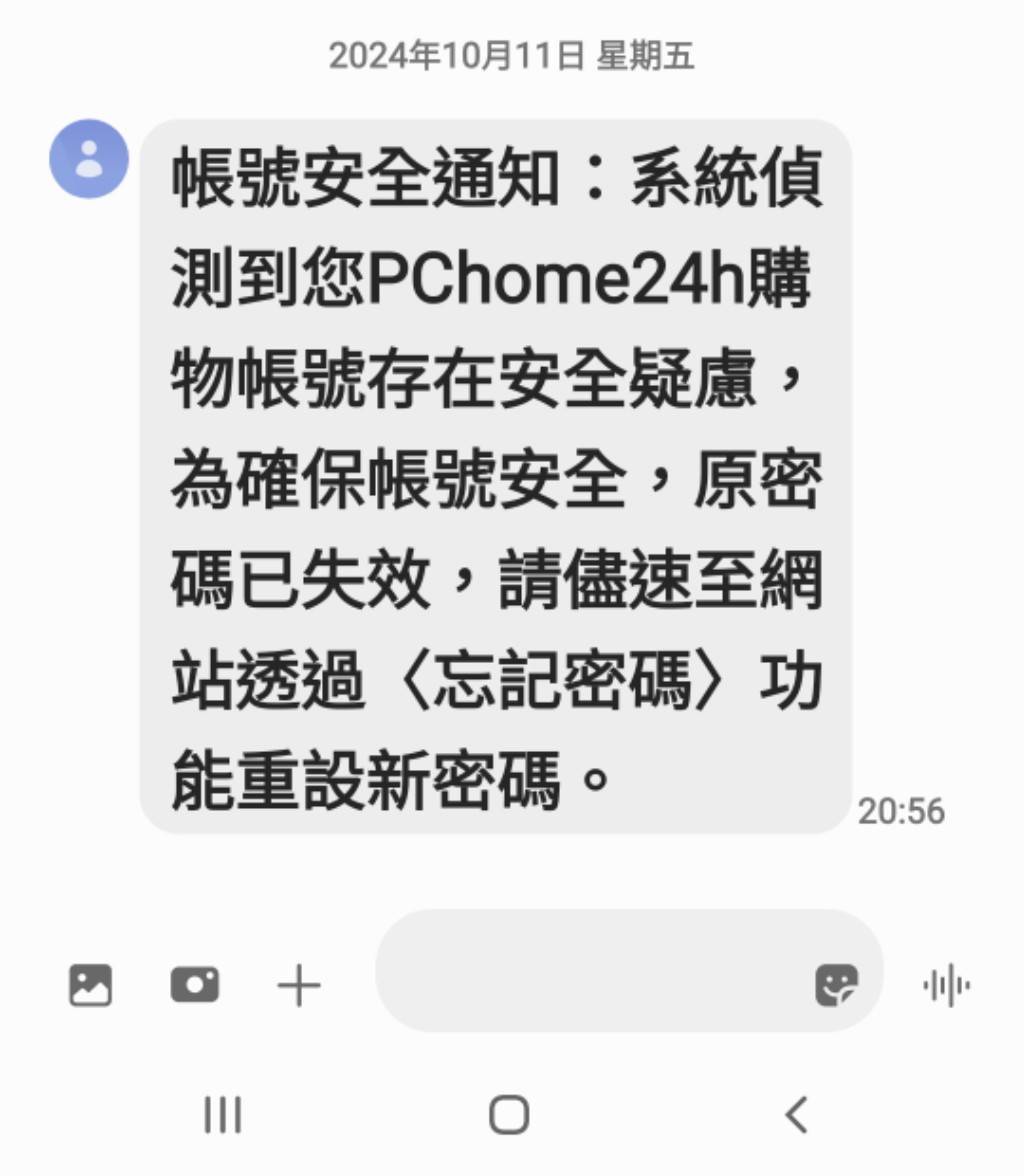
Task: Open the gallery image attachment icon
Action: (x=90, y=986)
